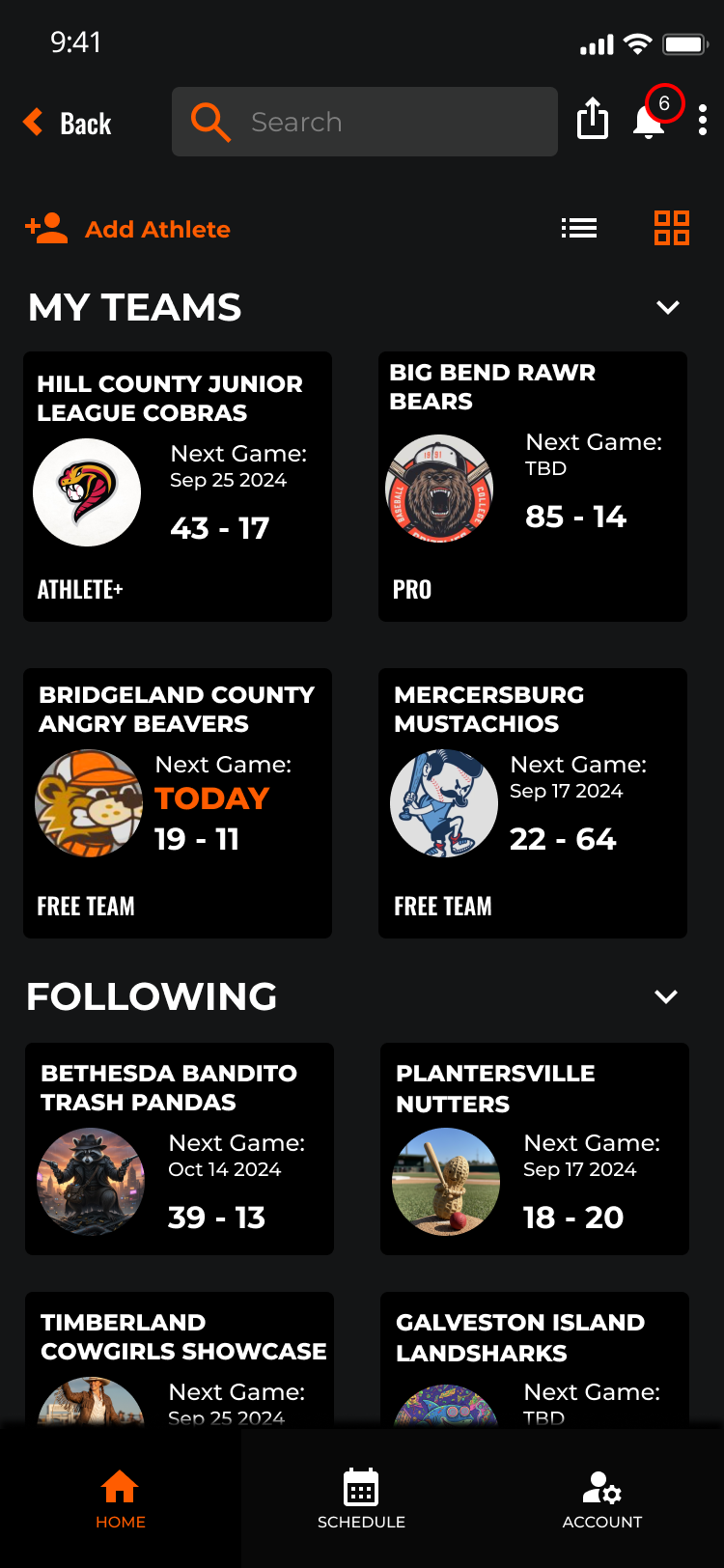This screenshot has width=724, height=1568.
Task: Open Timberland Cowgirls Showcase card
Action: coord(180,1359)
